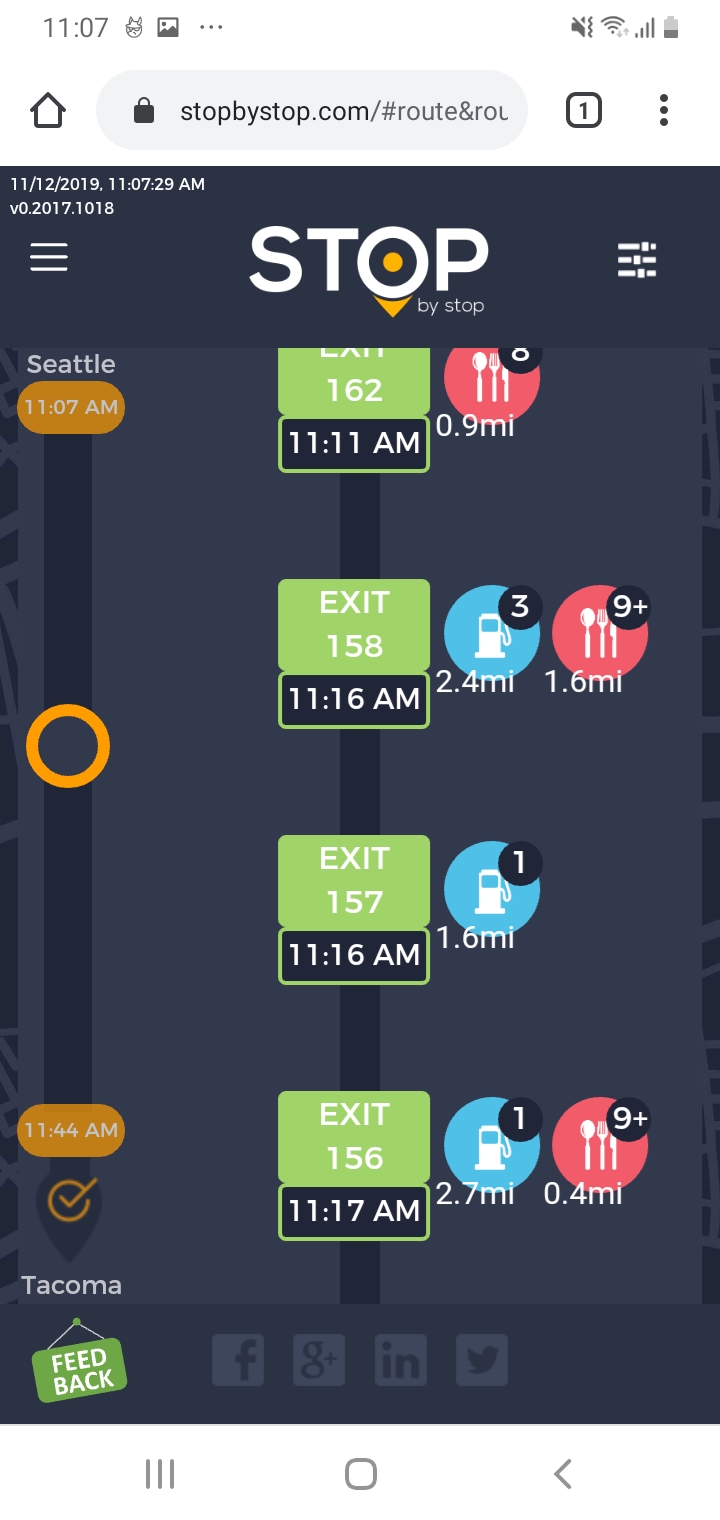Open the browser overflow menu
This screenshot has width=720, height=1520.
(x=664, y=111)
